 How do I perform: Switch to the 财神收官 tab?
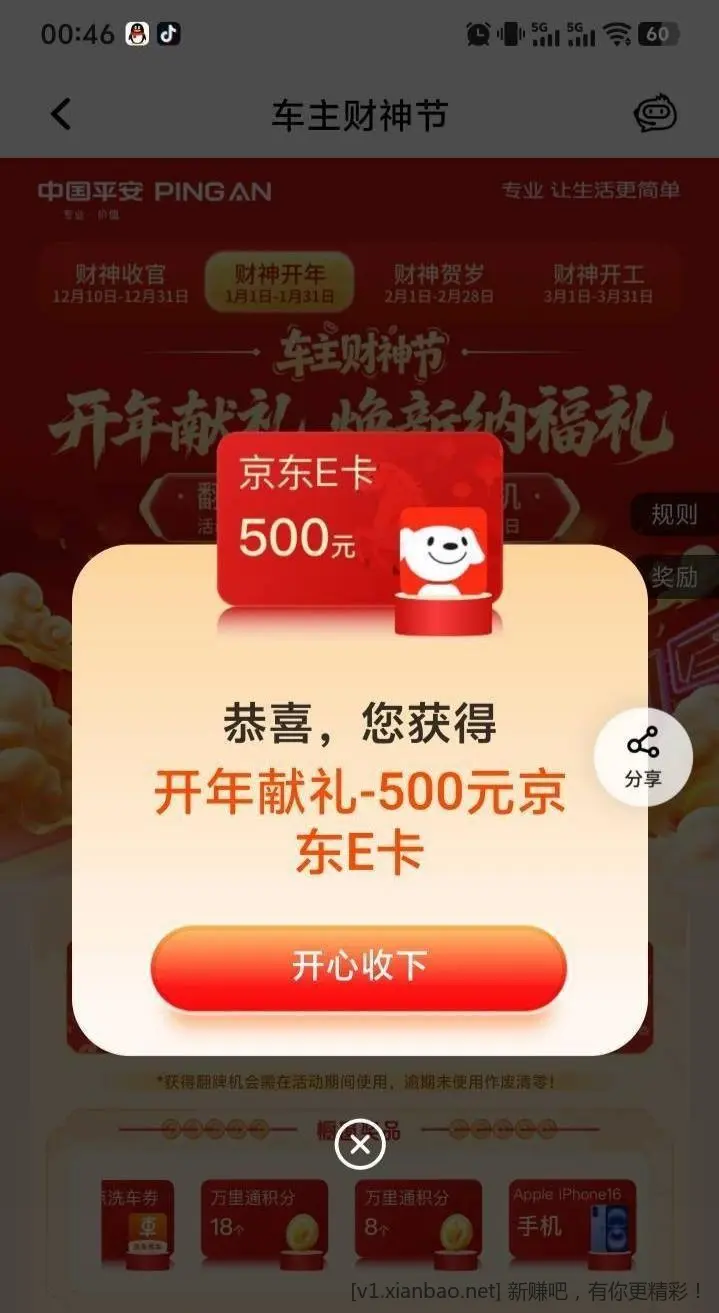point(120,283)
